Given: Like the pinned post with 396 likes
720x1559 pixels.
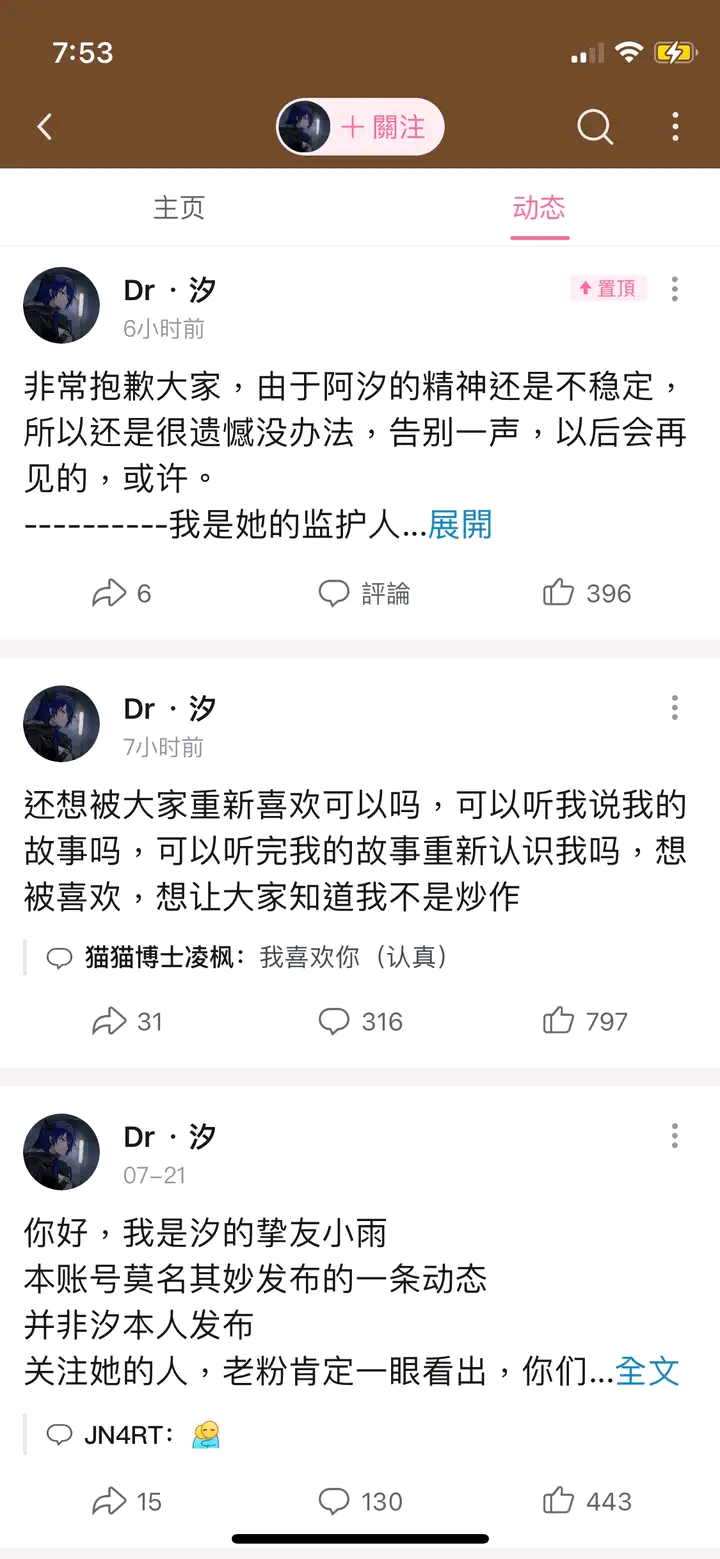Looking at the screenshot, I should tap(587, 593).
